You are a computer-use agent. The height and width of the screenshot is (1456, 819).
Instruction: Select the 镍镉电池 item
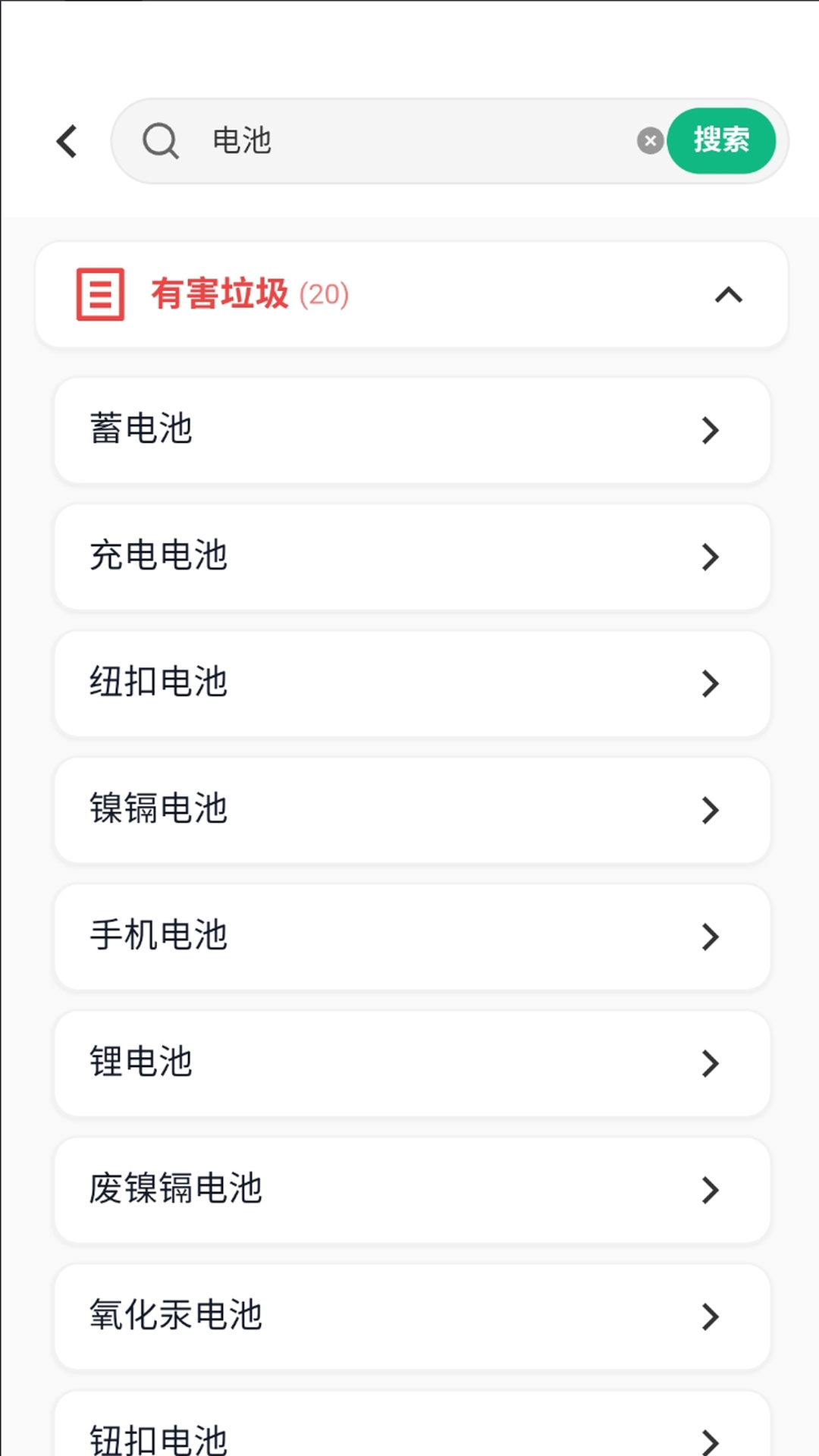tap(409, 810)
